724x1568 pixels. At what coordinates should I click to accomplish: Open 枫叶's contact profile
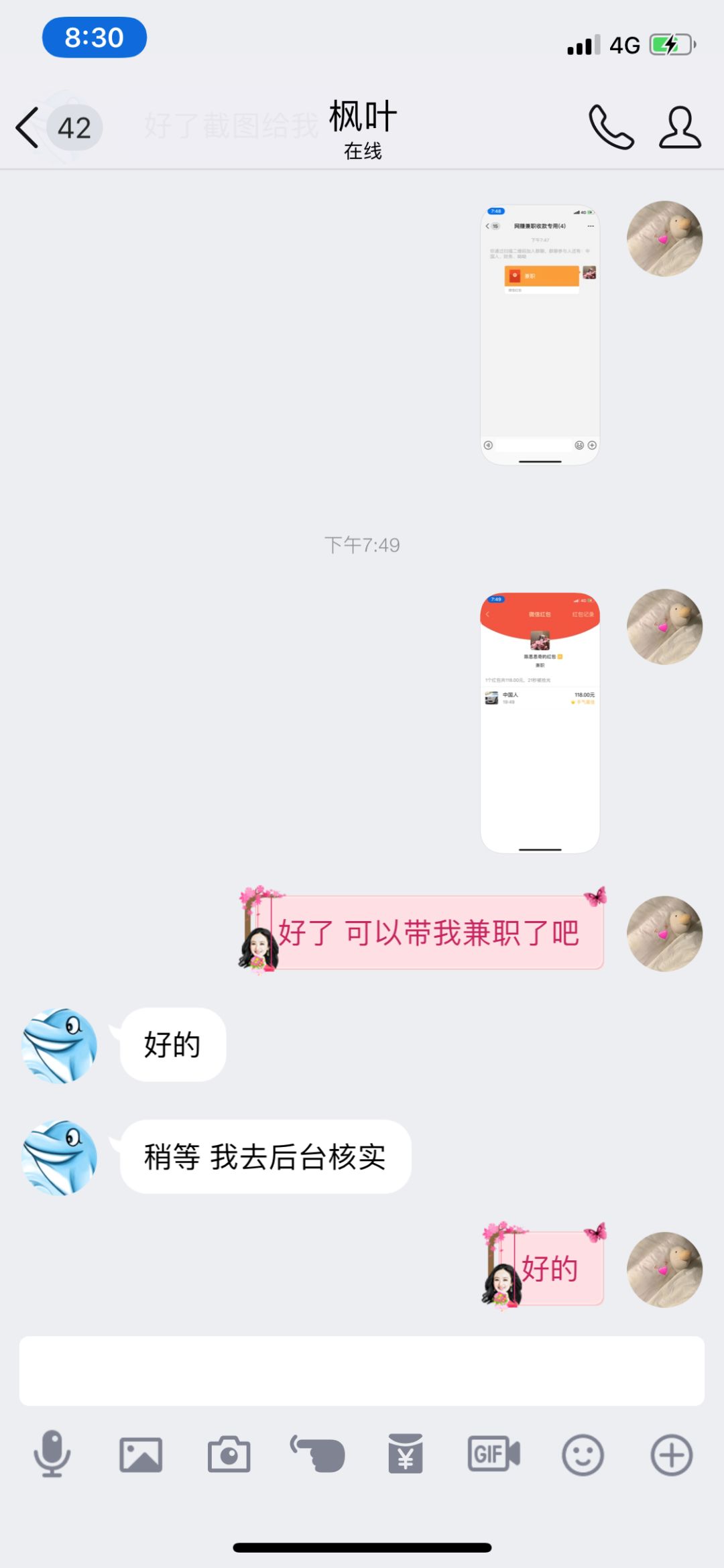(680, 127)
